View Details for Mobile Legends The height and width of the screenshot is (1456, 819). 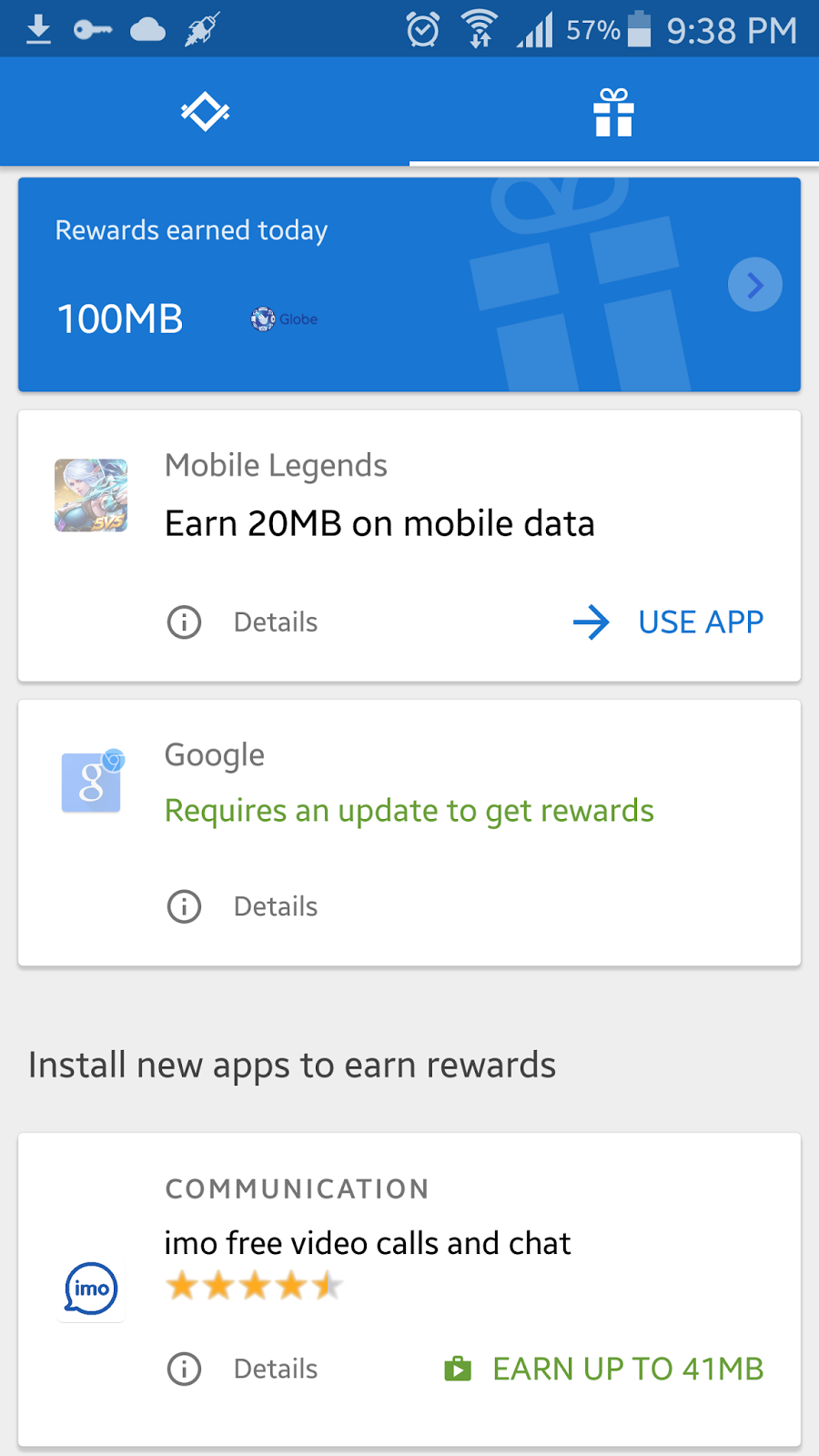pyautogui.click(x=244, y=622)
